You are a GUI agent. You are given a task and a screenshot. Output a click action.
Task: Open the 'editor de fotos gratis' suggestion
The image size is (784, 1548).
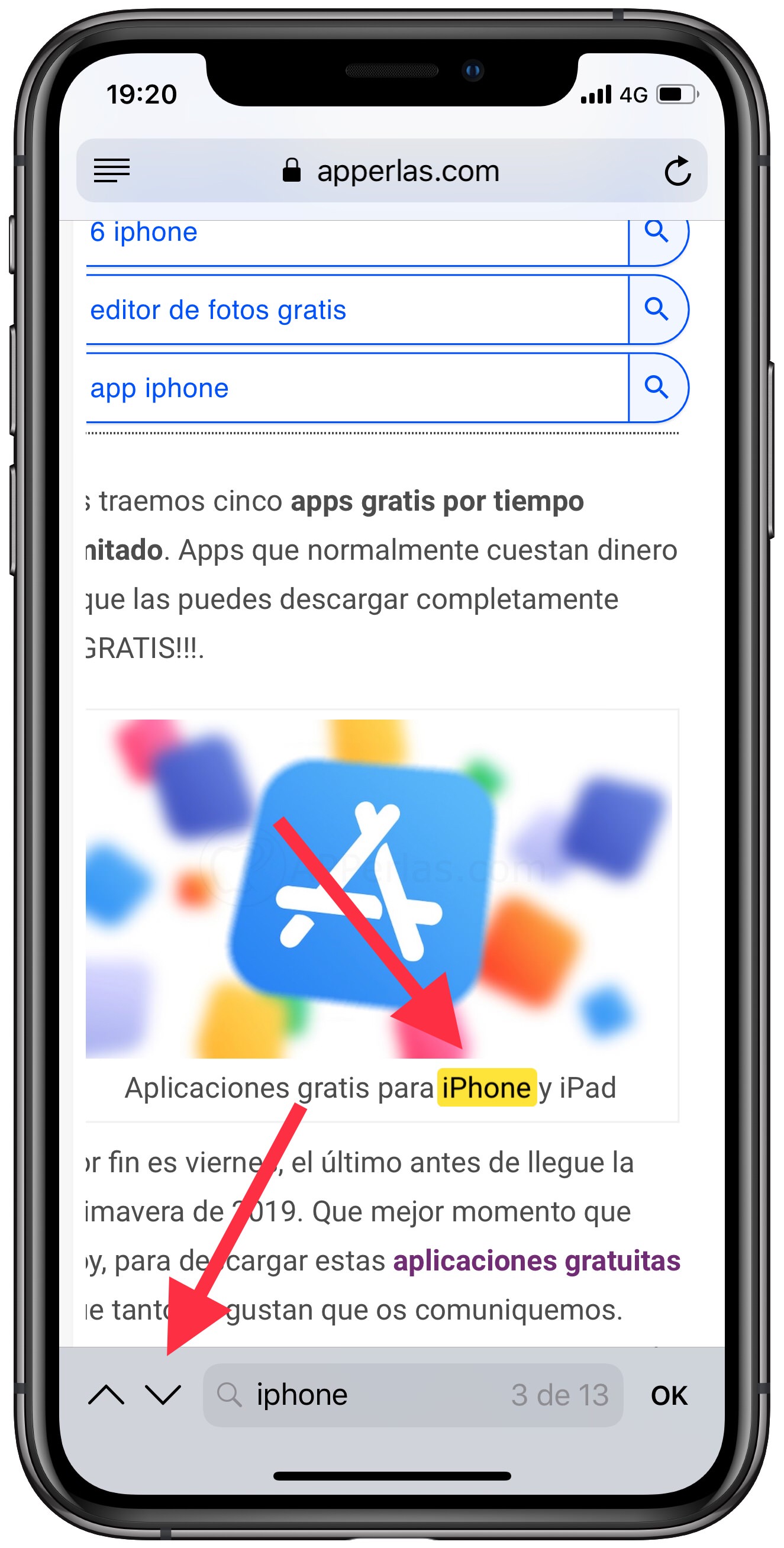(x=218, y=311)
